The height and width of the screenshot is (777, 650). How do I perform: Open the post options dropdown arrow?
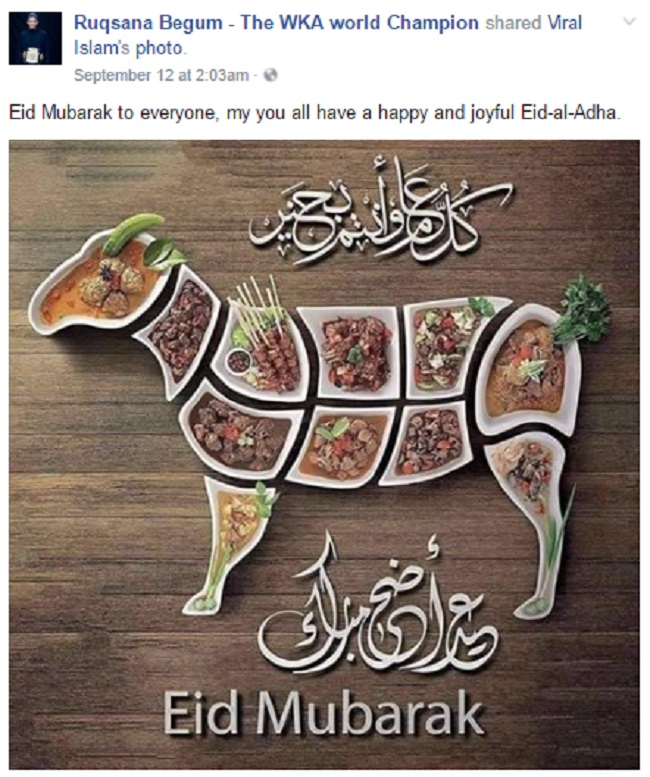click(627, 21)
